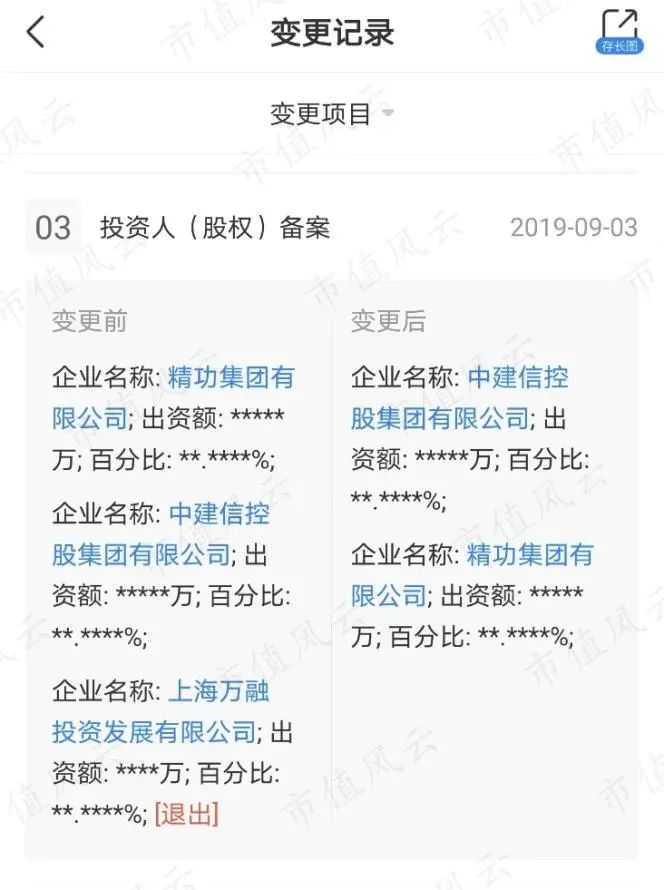
Task: Open 精功集团有限公司 link under 变更后
Action: 530,555
